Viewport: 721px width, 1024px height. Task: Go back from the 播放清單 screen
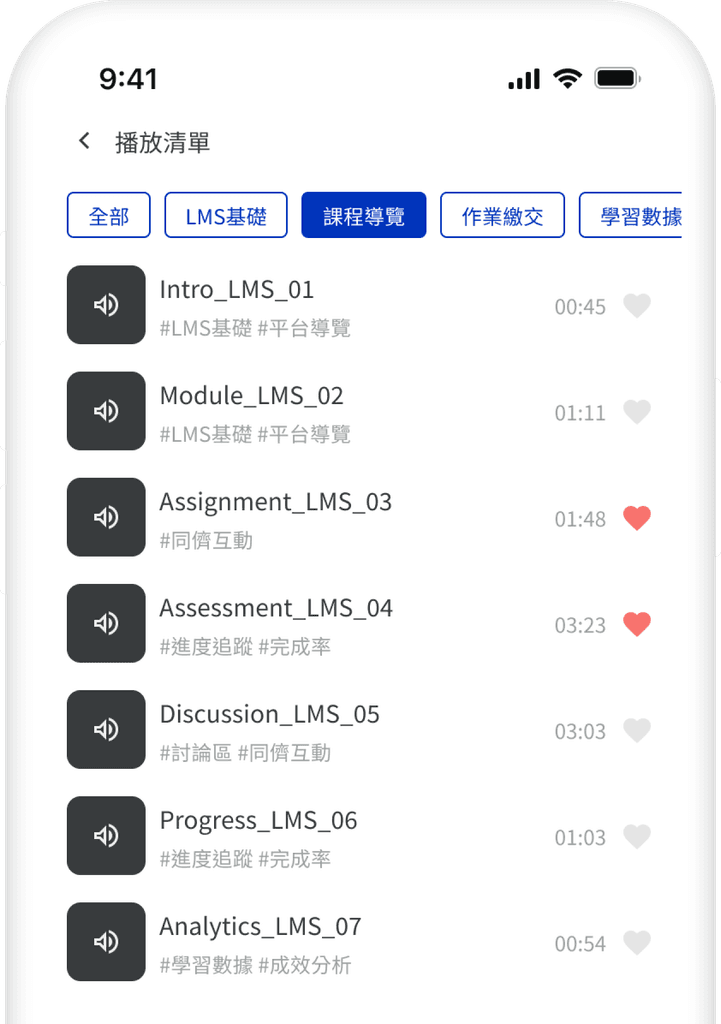(85, 141)
